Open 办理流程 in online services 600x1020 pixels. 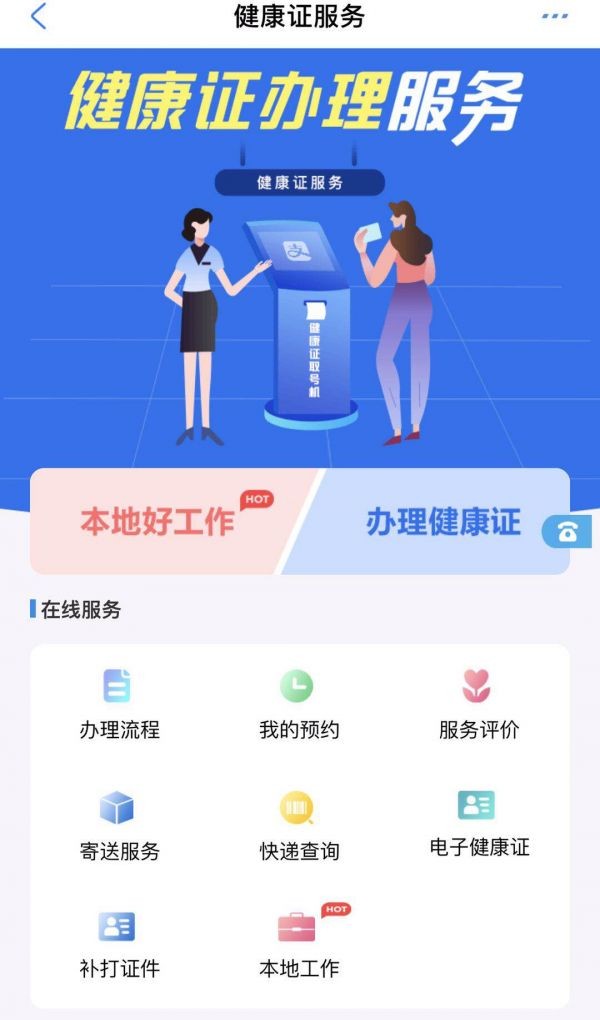click(119, 704)
